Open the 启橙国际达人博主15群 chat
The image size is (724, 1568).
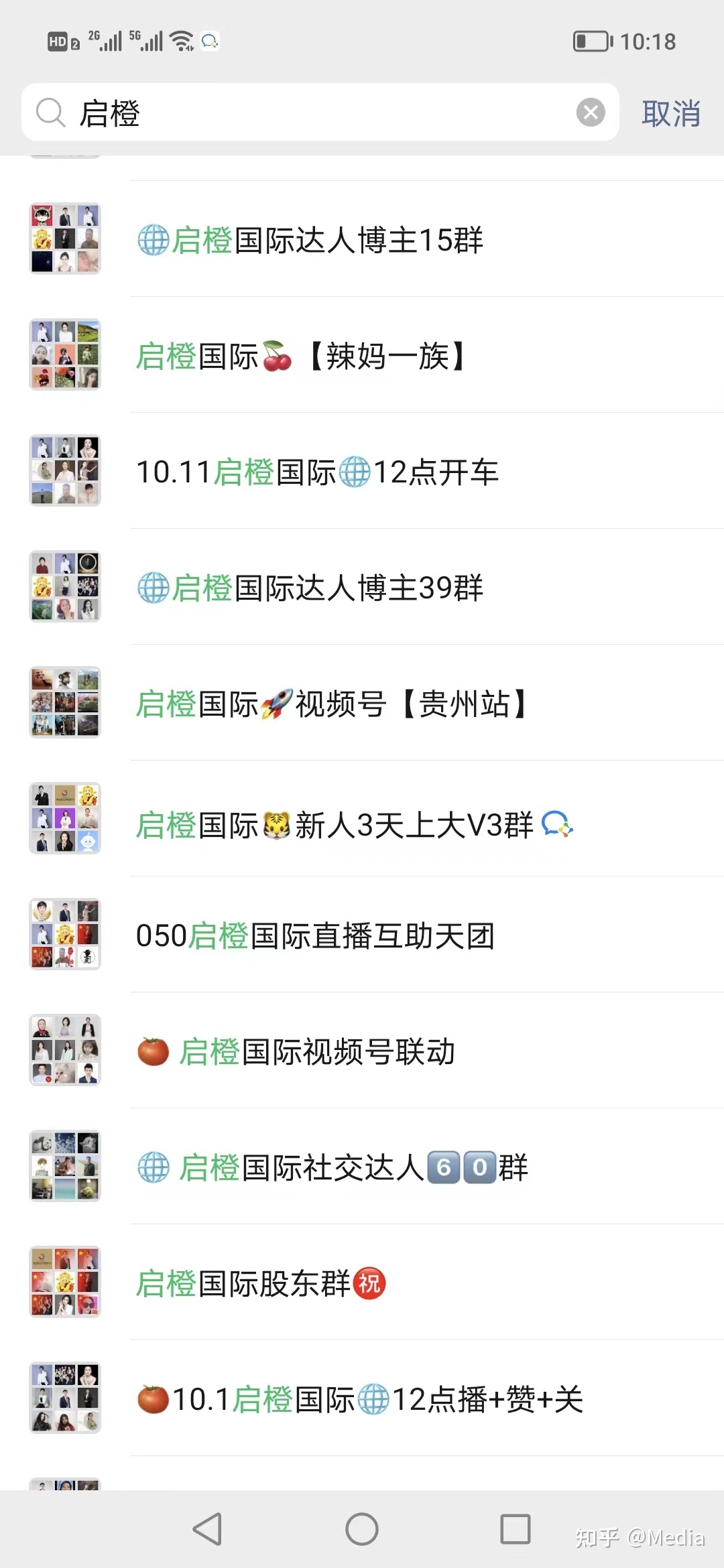point(362,239)
